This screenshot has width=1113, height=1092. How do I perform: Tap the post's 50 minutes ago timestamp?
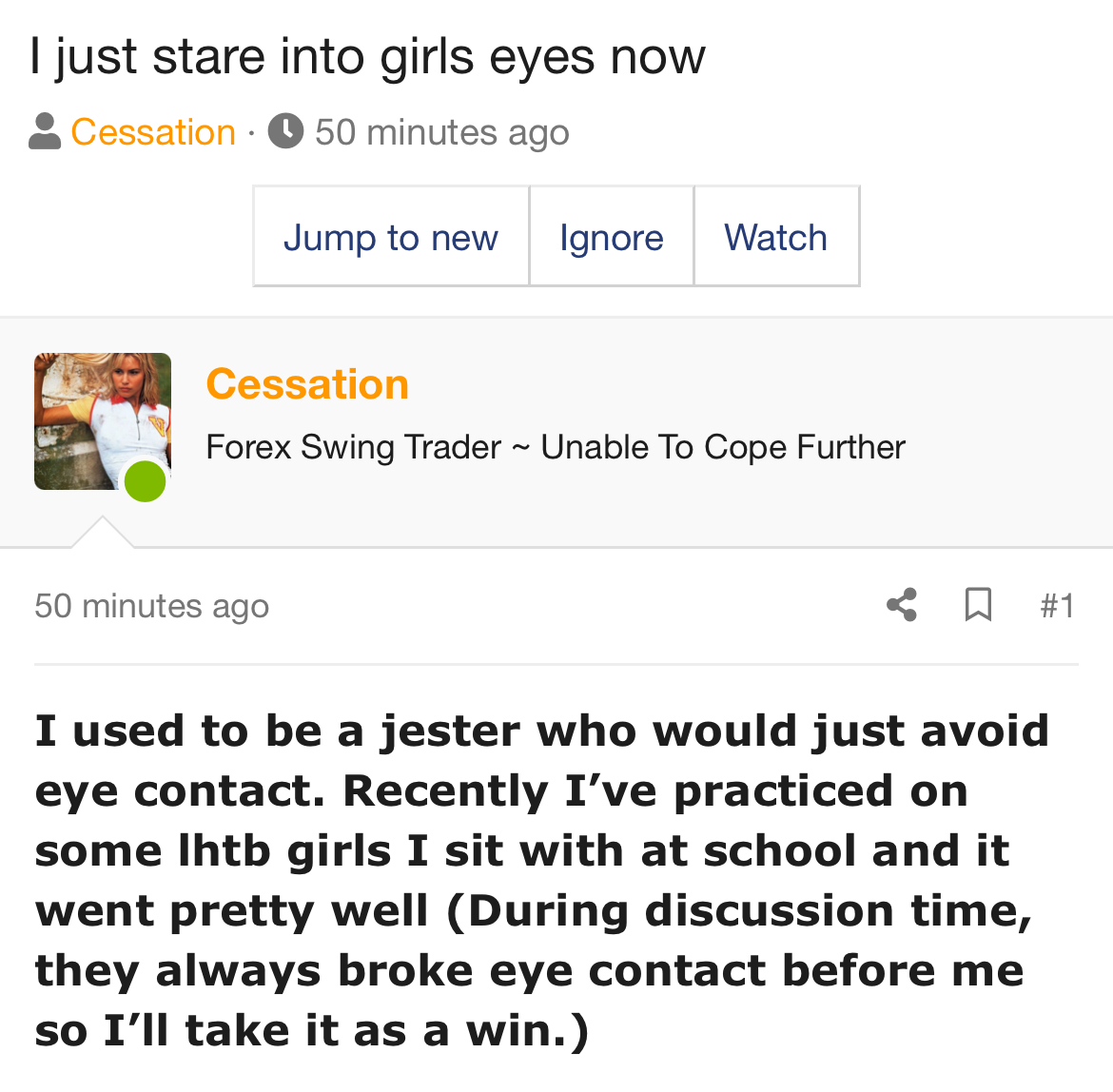152,607
